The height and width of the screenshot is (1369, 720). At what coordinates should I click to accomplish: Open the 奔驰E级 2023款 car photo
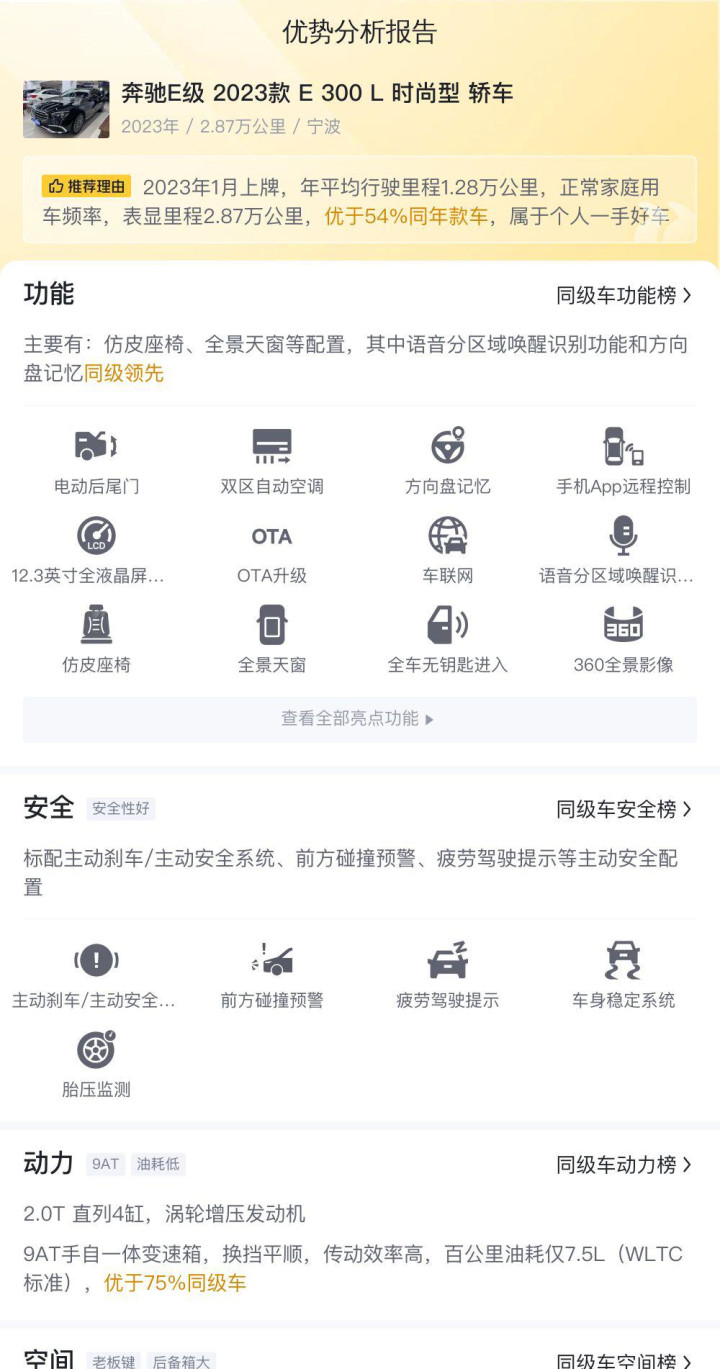(66, 109)
